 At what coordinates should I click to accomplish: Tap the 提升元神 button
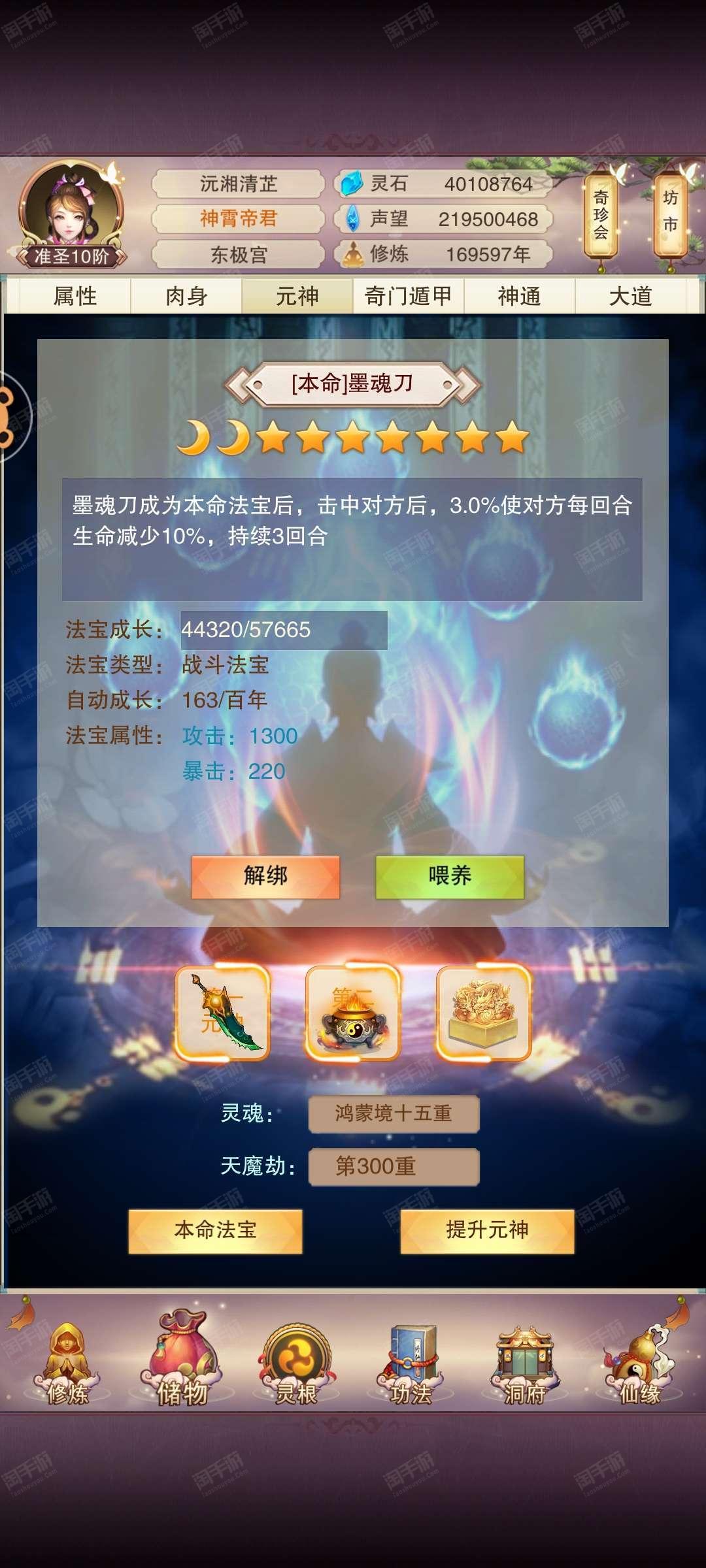pos(487,1231)
